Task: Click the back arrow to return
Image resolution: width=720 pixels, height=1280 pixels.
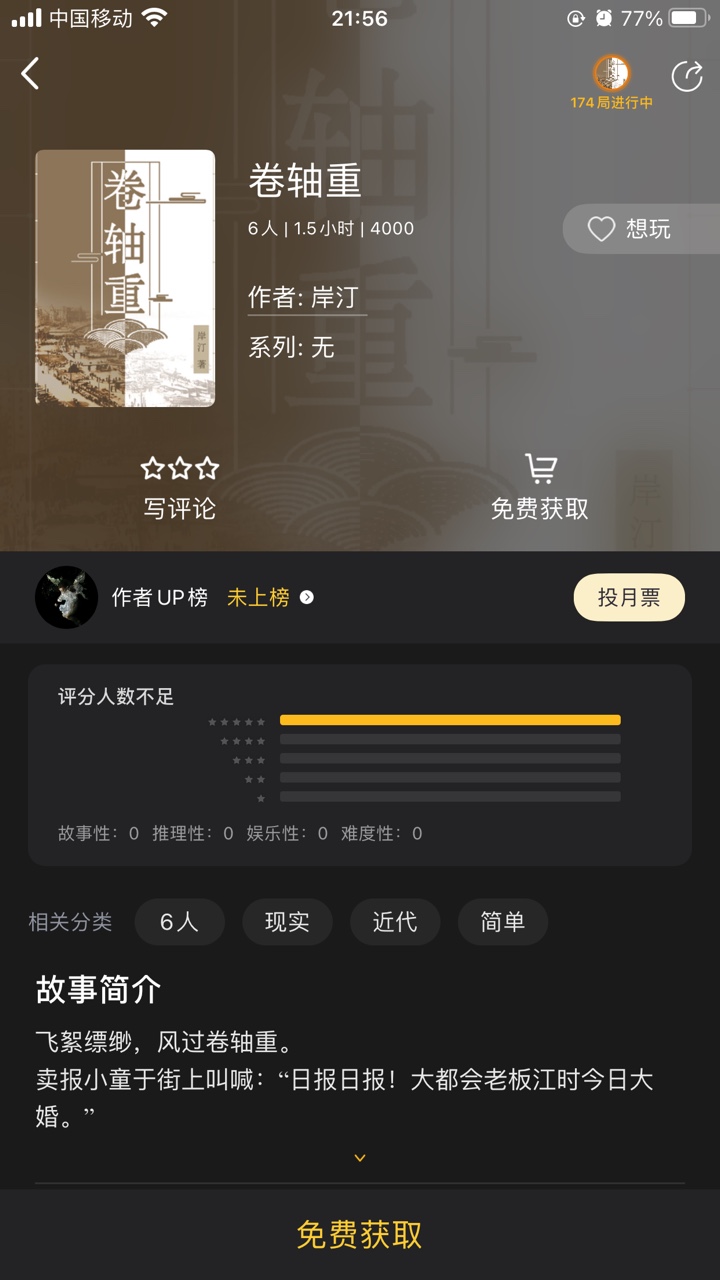Action: point(30,74)
